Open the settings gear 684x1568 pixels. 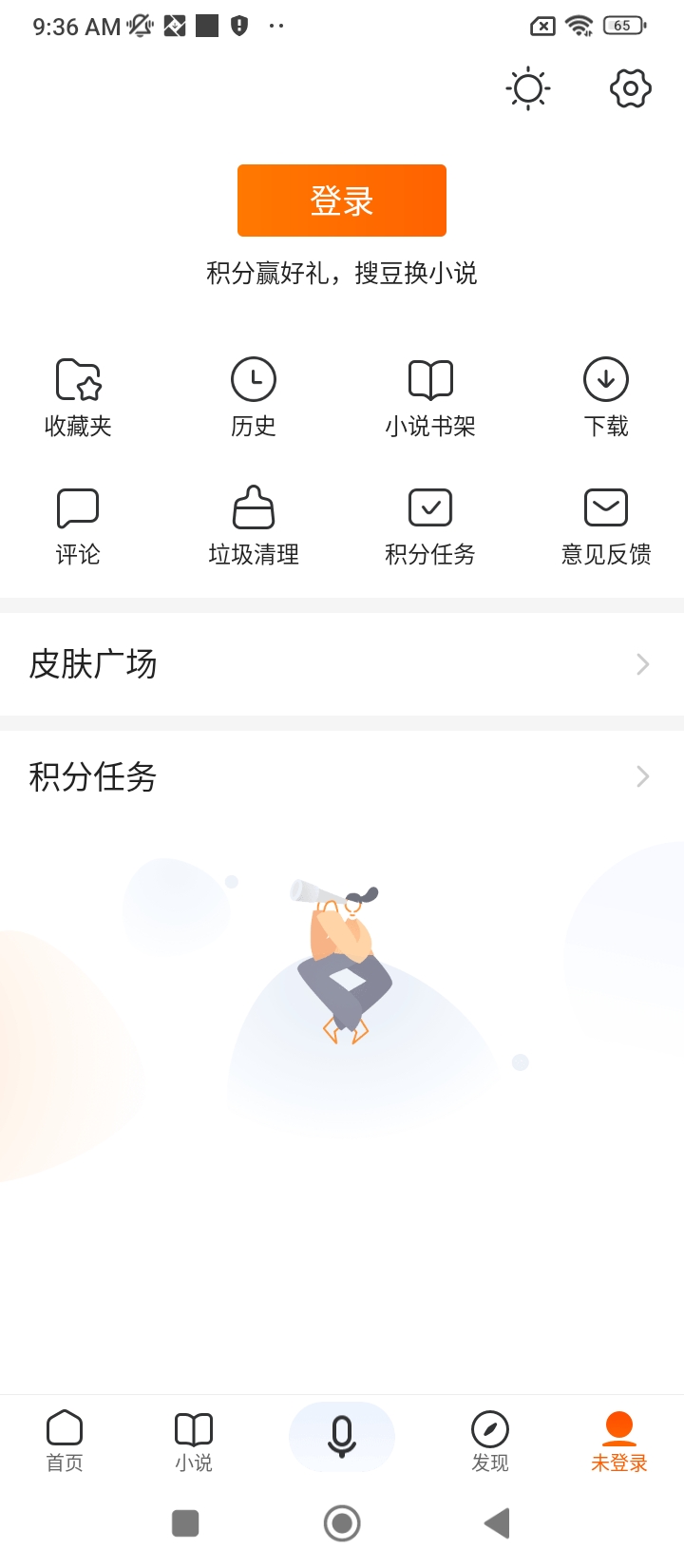point(630,88)
